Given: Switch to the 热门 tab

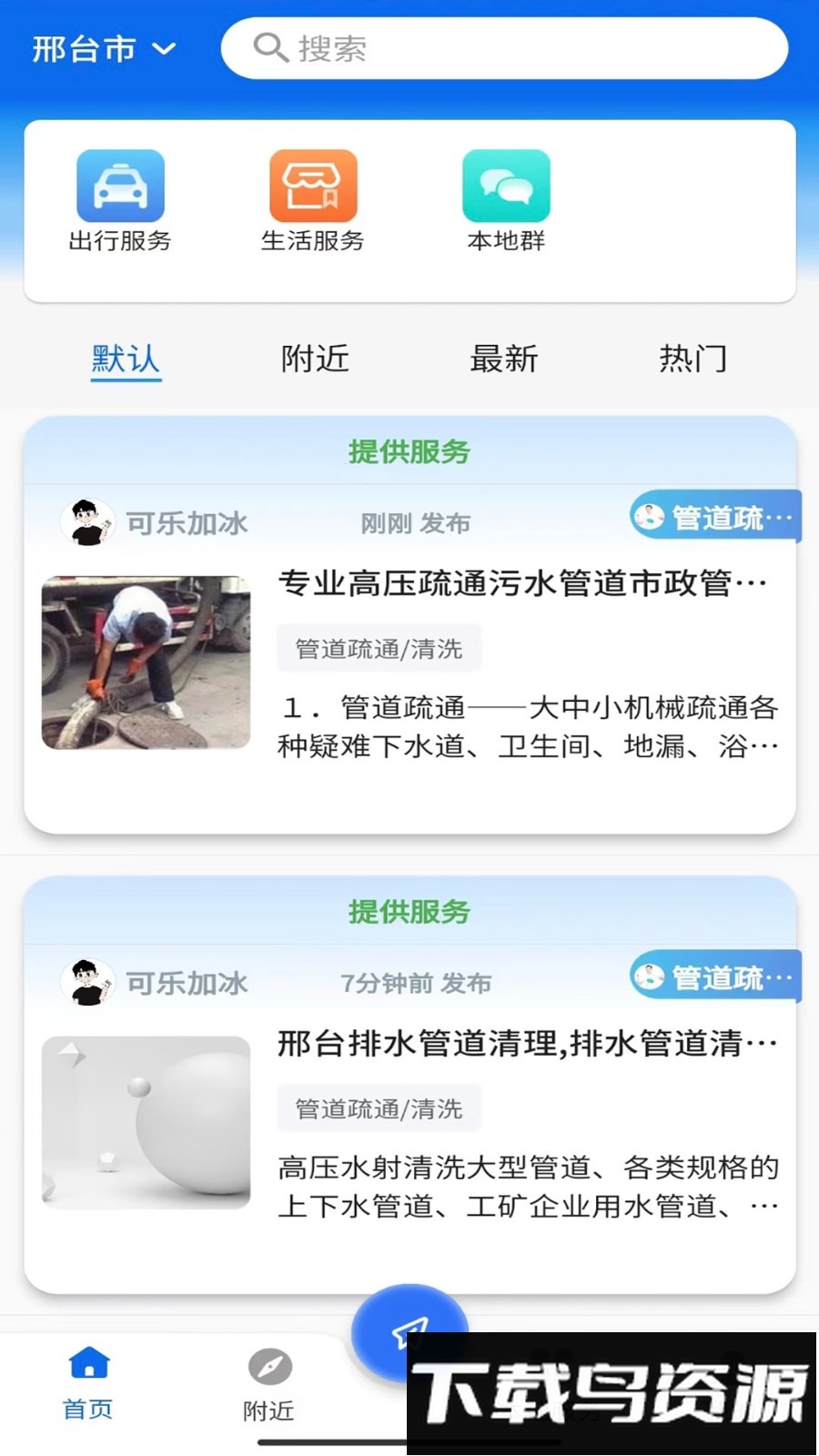Looking at the screenshot, I should pyautogui.click(x=693, y=359).
